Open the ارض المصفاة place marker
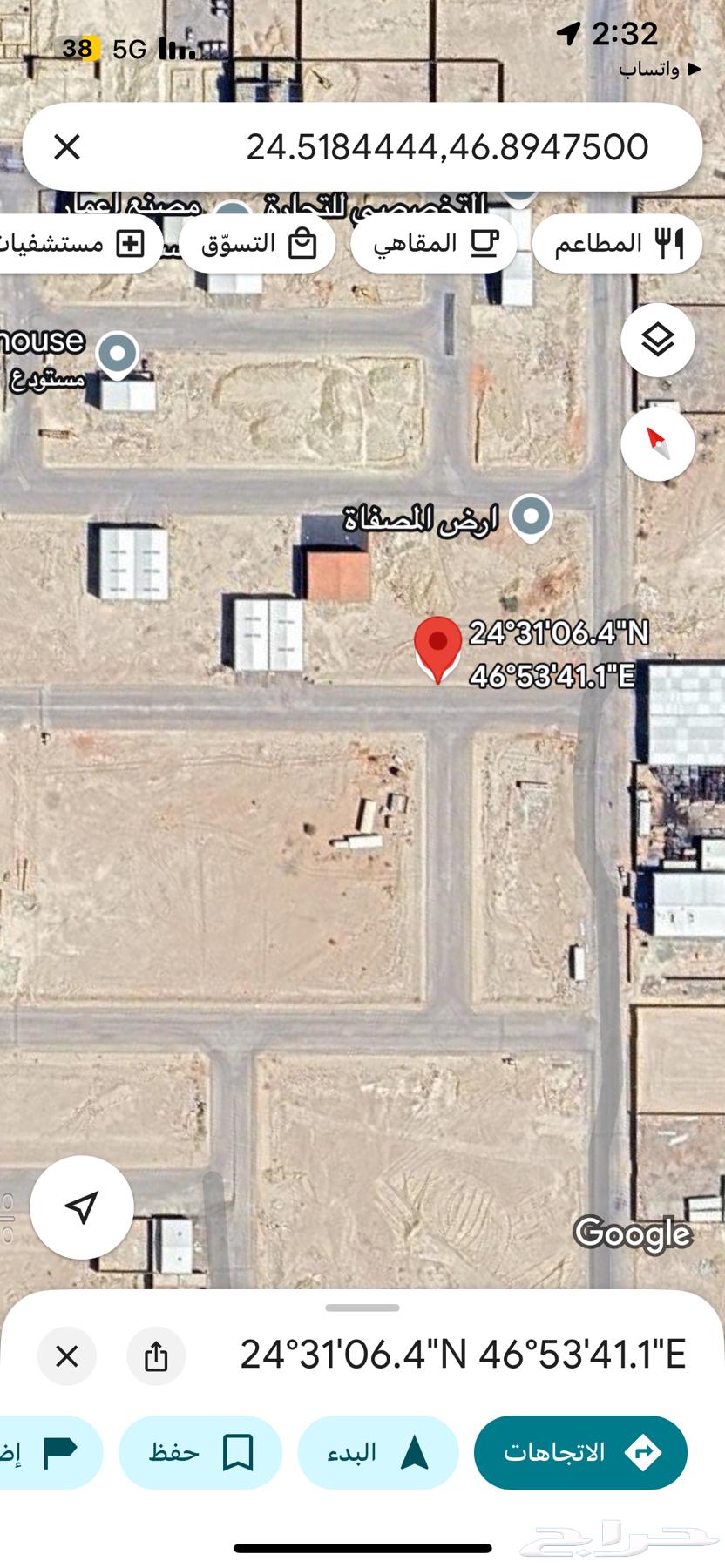 pos(531,516)
